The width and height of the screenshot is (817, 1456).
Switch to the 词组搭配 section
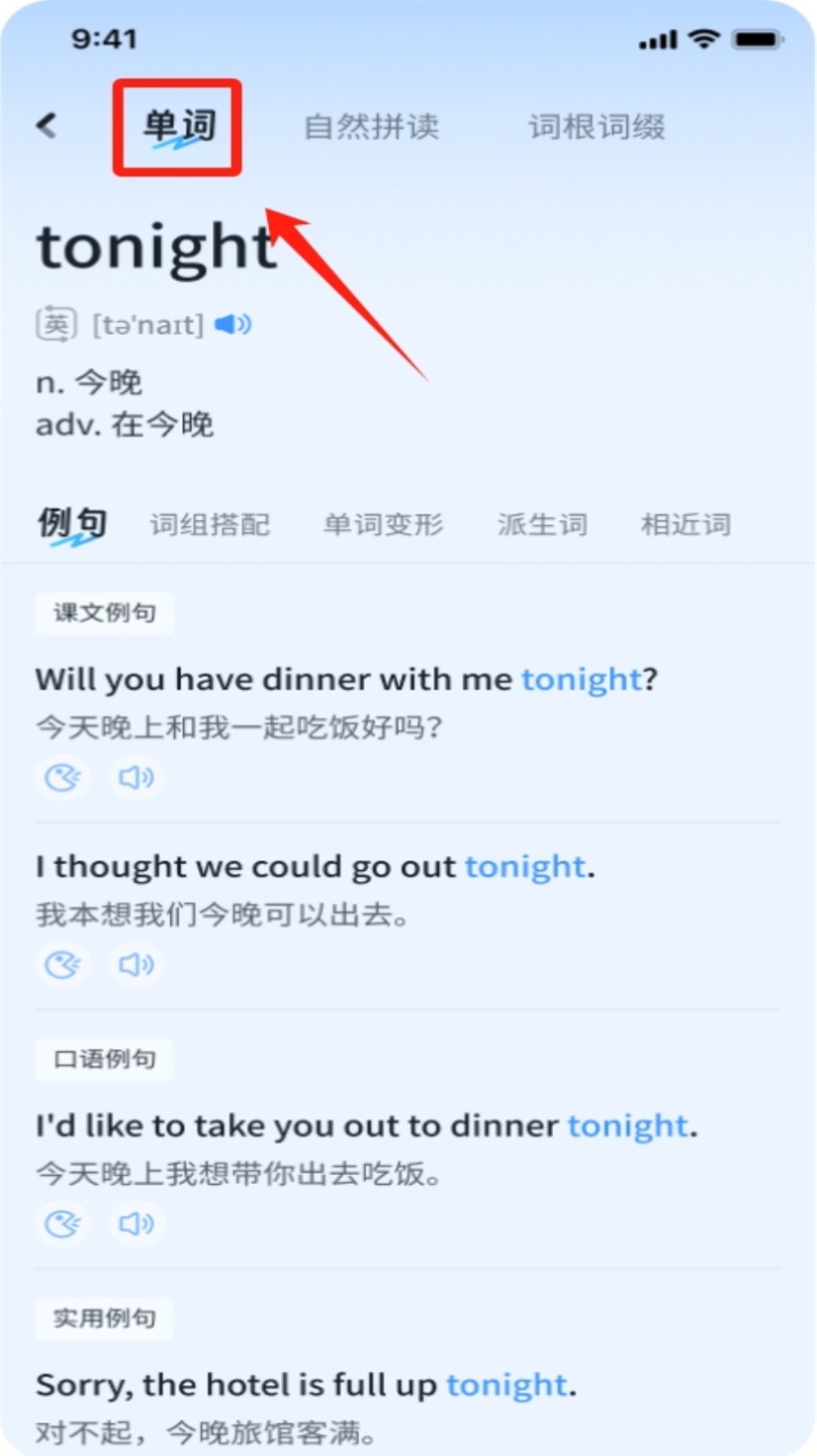(210, 524)
